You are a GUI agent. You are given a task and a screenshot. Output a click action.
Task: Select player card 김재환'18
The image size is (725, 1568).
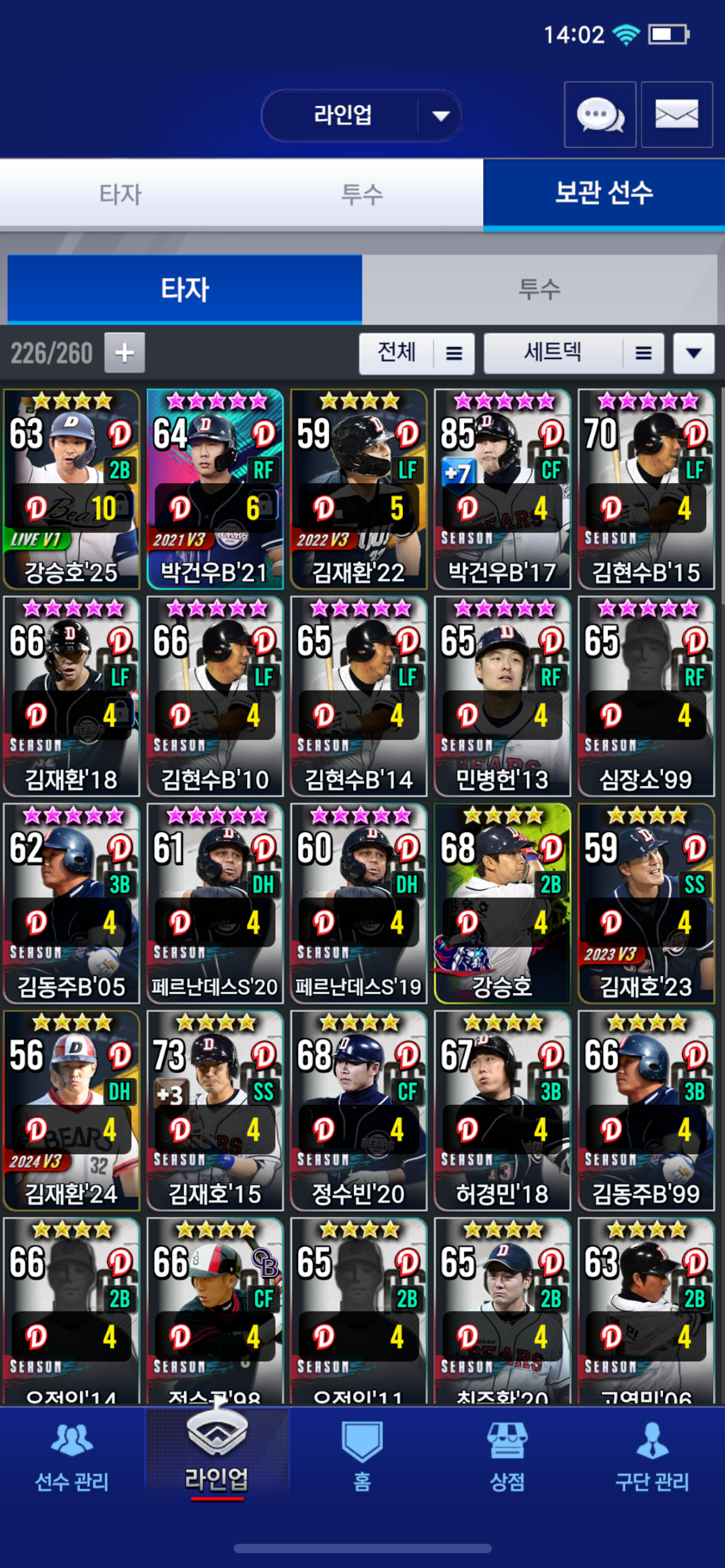click(71, 695)
